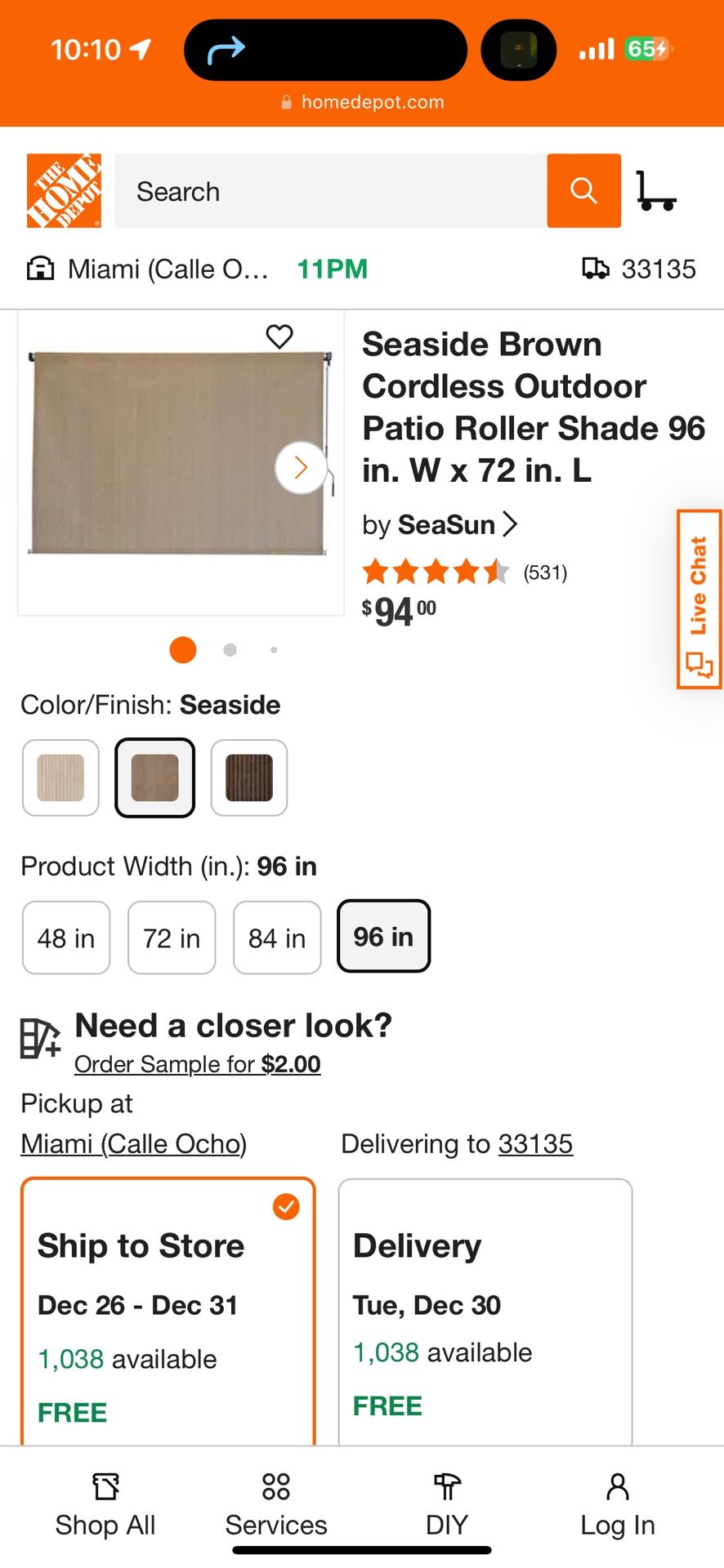Go to the DIY tab

(x=447, y=1504)
